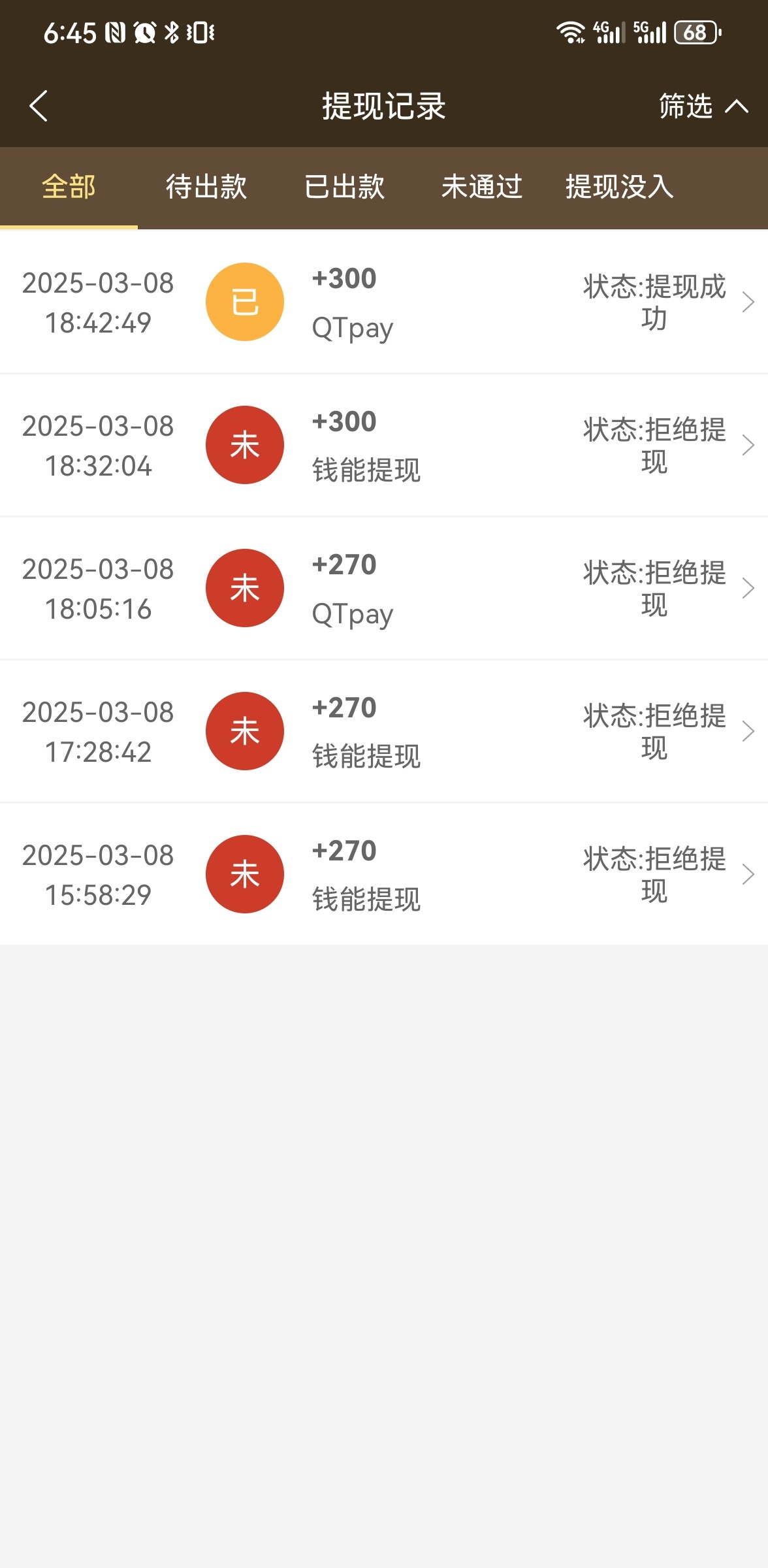View the 18:32:04 rejected 钱能提现 record
768x1568 pixels.
[384, 446]
